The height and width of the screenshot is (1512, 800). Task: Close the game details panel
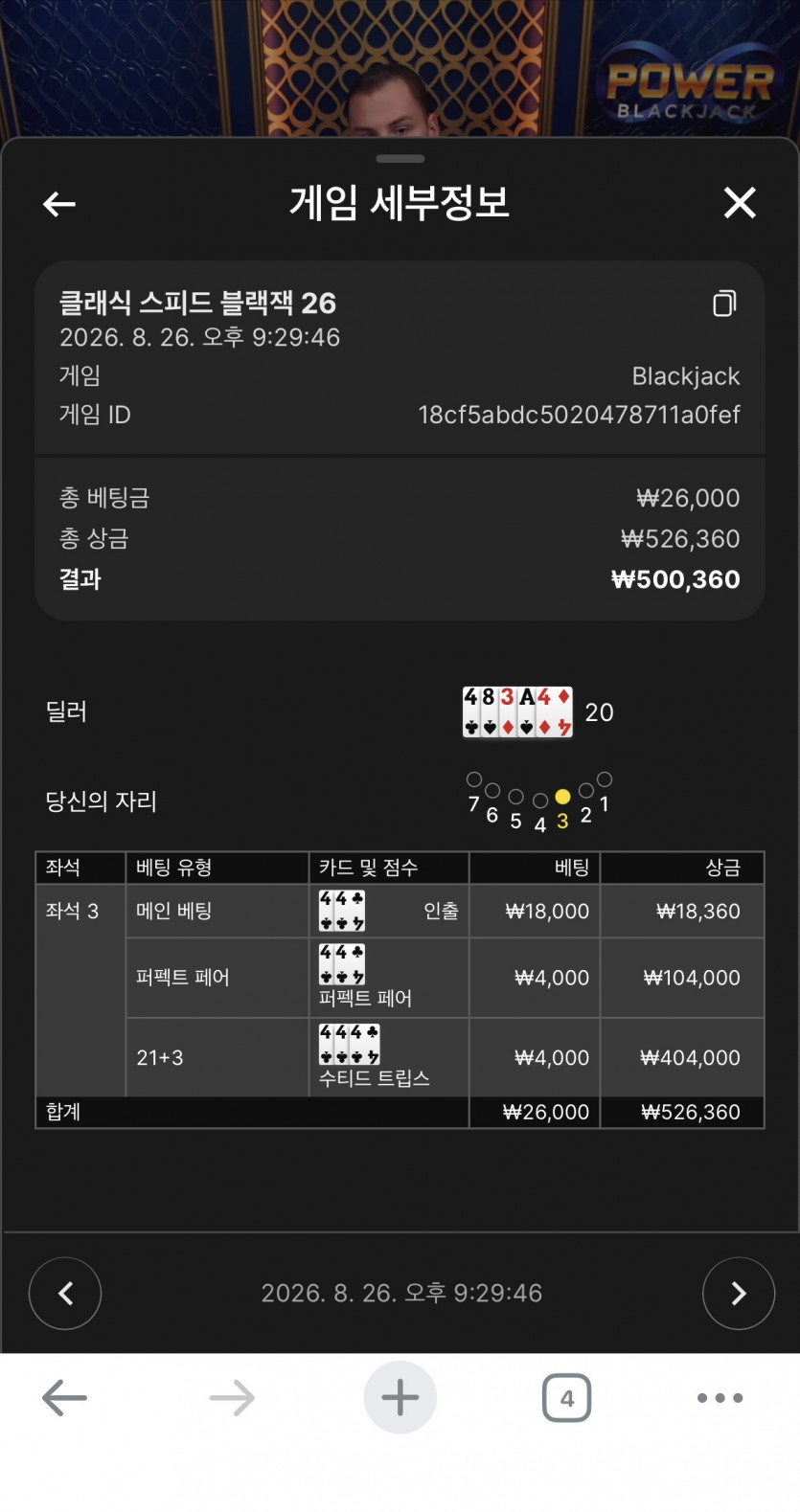[740, 203]
